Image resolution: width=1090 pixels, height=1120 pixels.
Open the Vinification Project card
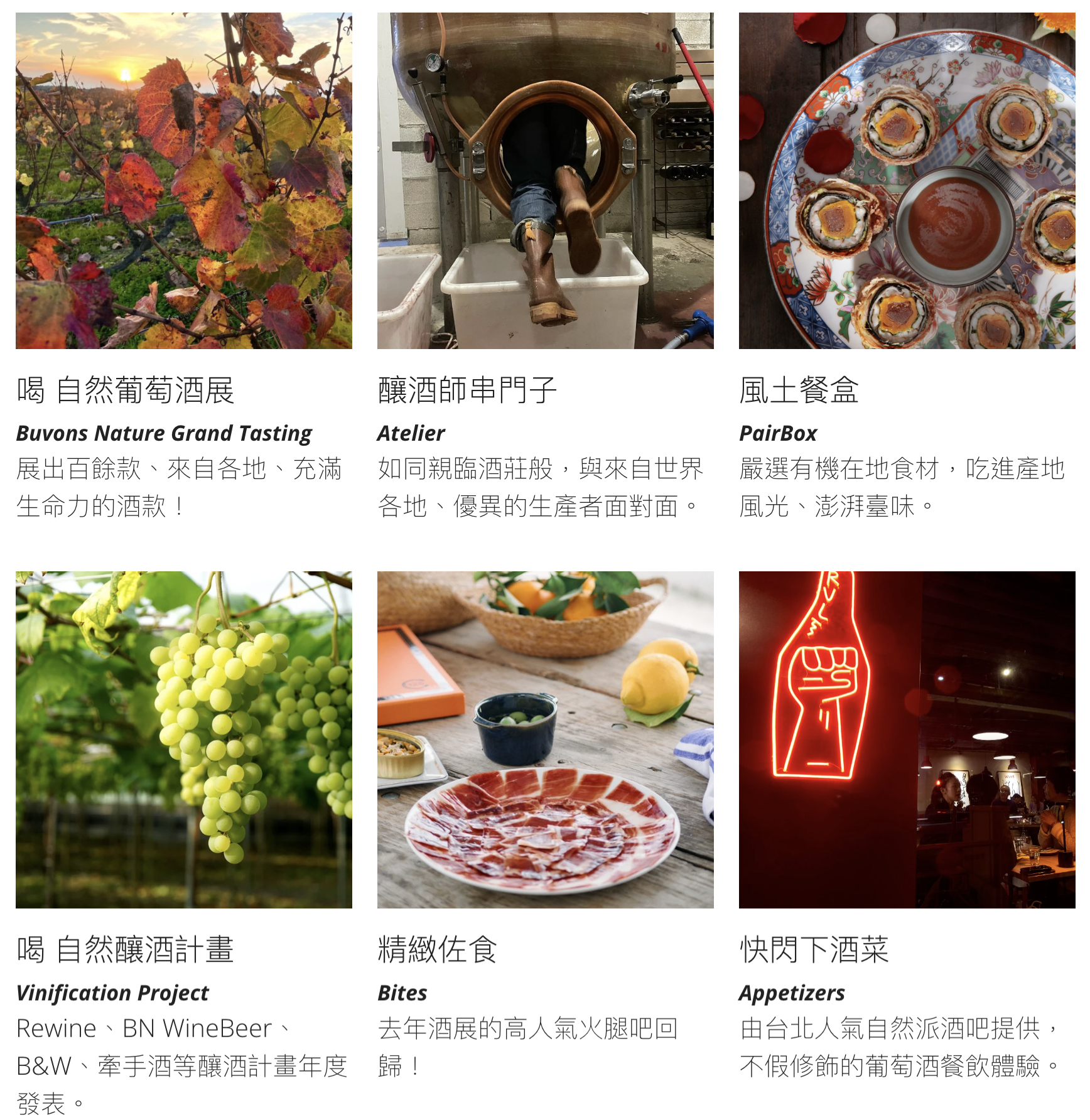coord(183,740)
